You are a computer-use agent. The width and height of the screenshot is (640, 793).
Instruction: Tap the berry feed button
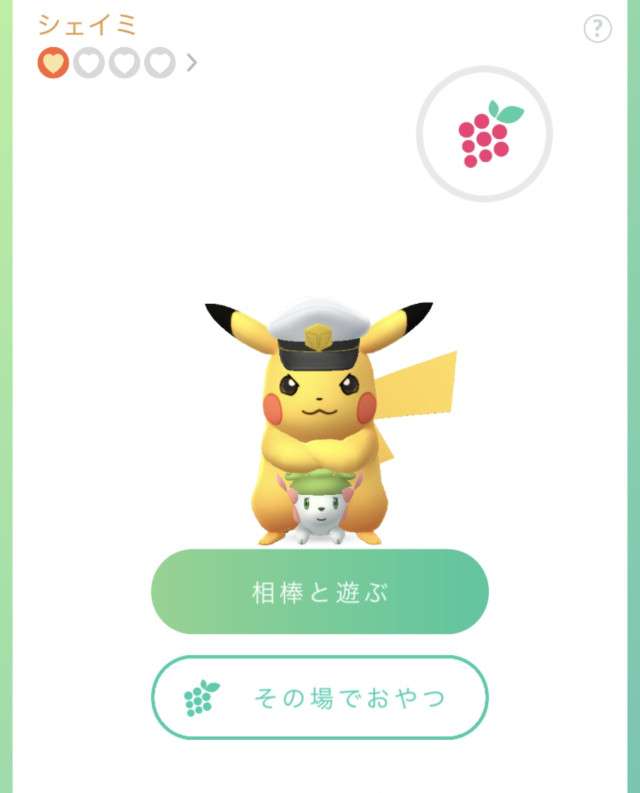click(483, 133)
